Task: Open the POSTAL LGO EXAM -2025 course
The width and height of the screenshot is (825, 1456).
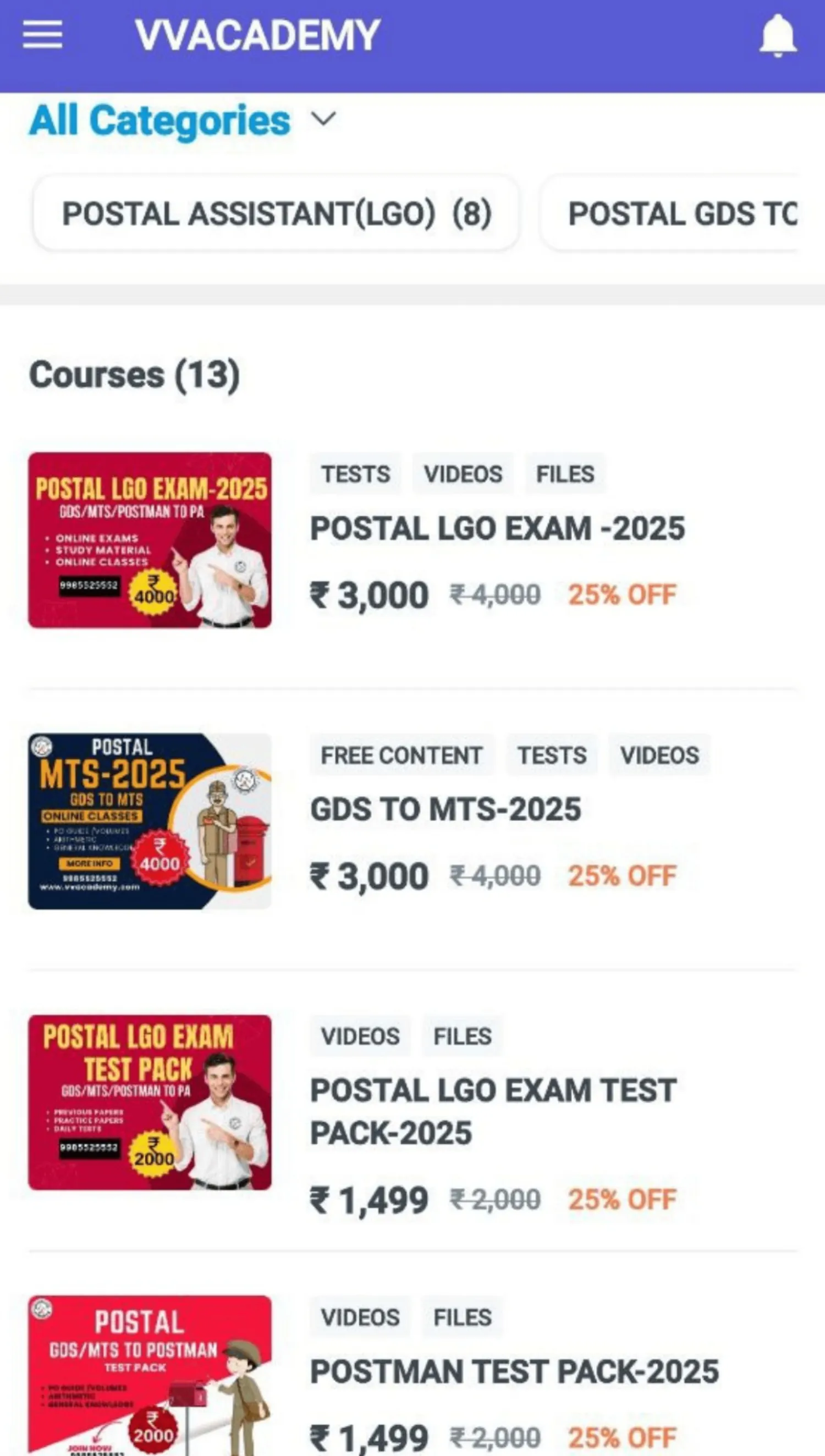Action: (413, 541)
